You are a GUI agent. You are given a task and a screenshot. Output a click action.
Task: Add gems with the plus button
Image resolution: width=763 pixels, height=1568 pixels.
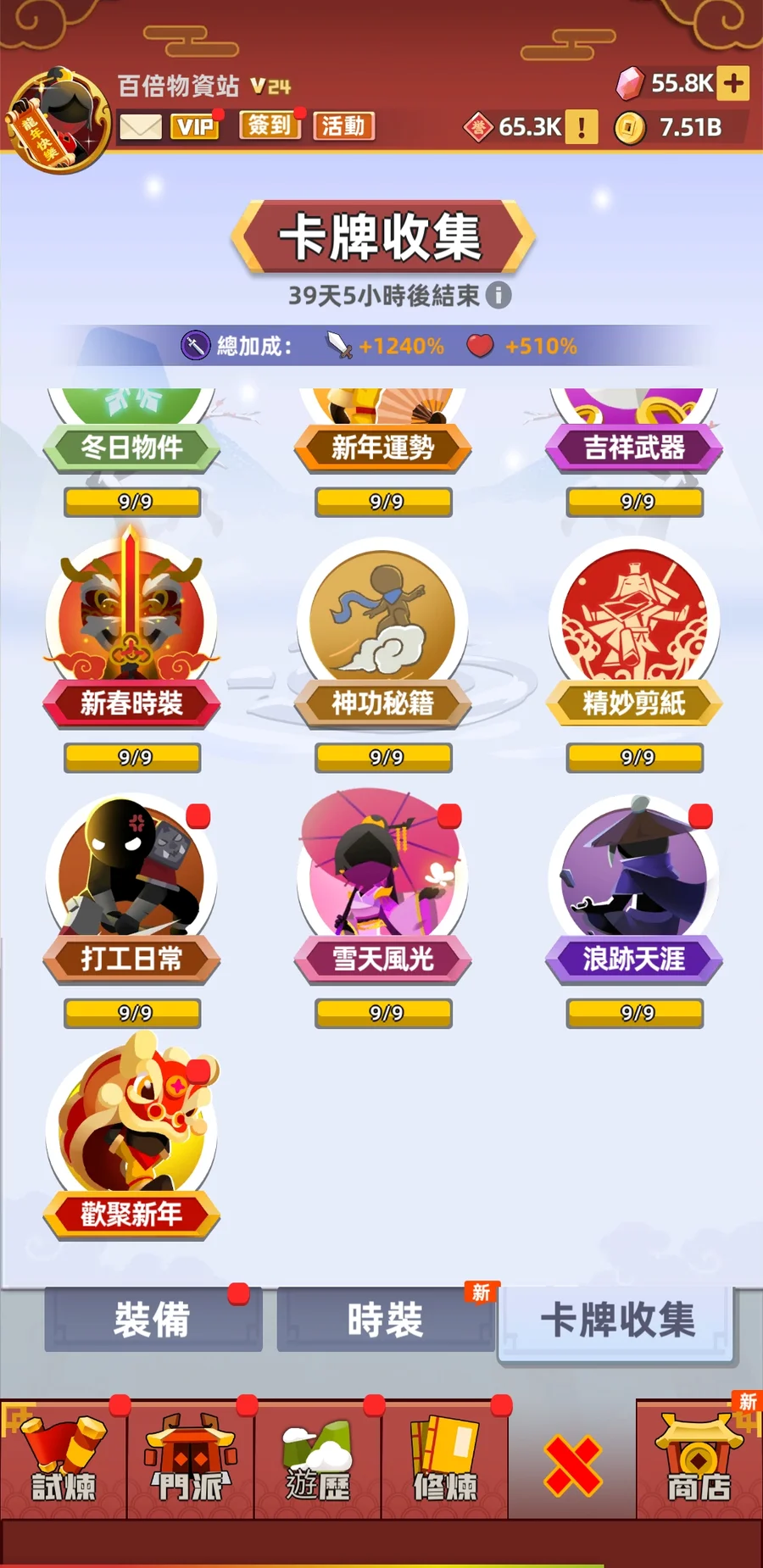coord(733,83)
